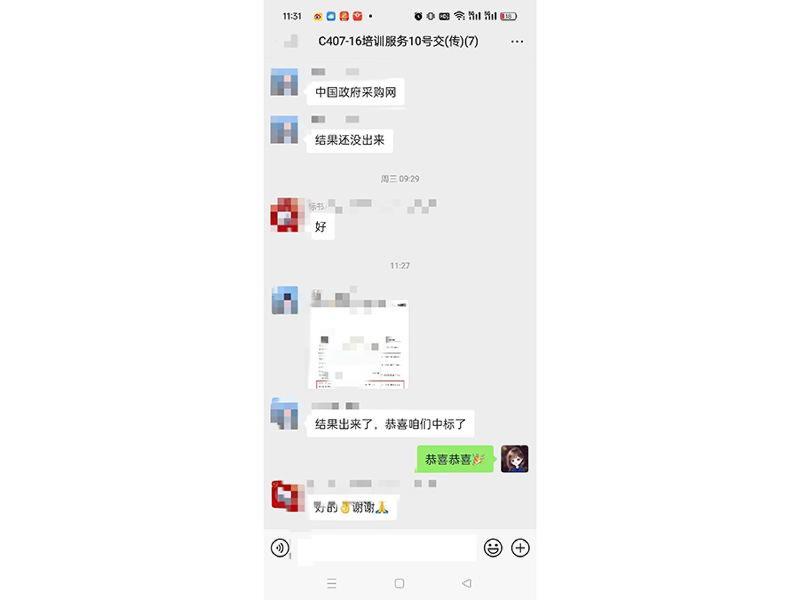Tap the message text input field

[385, 548]
